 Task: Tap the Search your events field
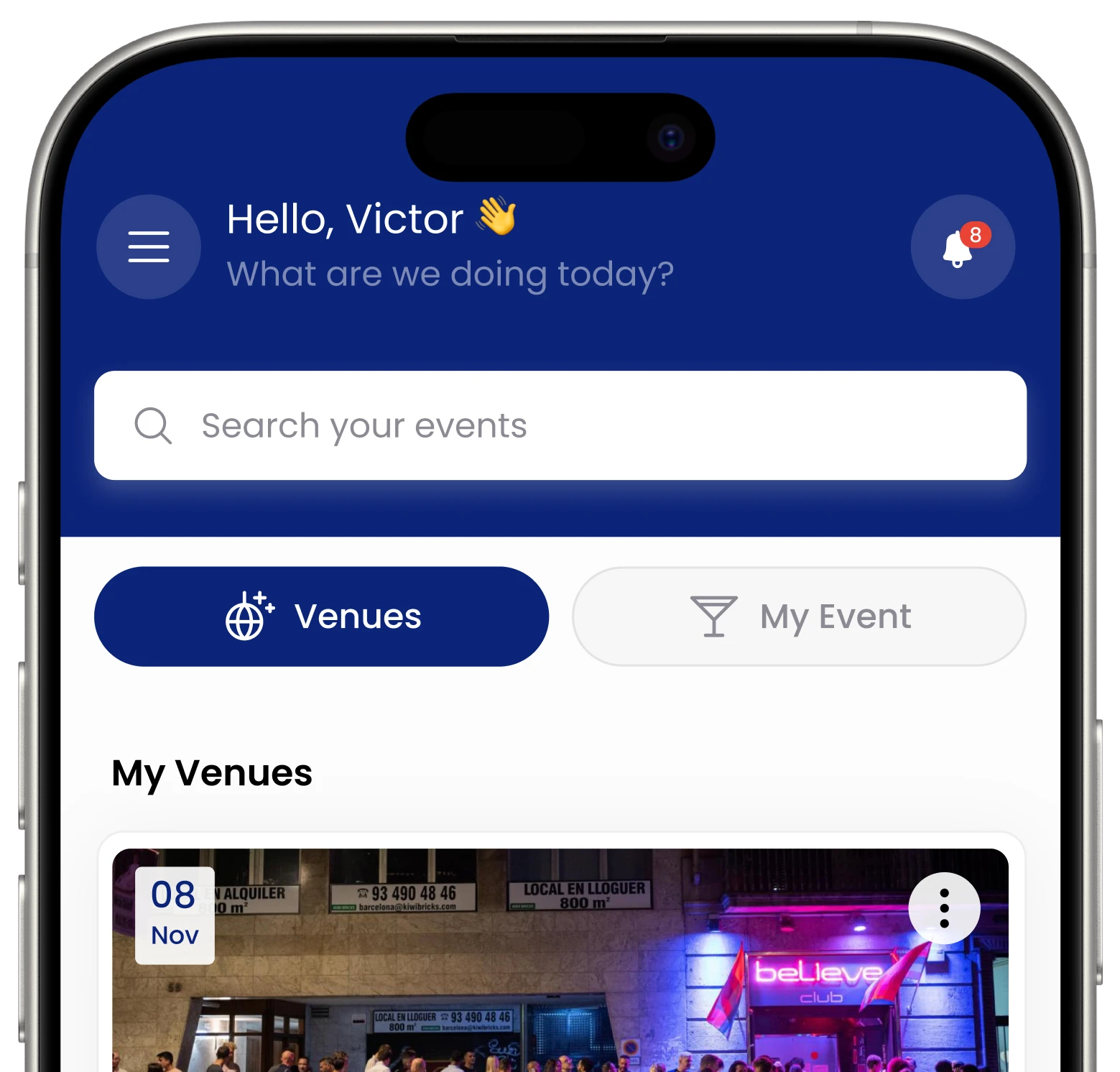click(x=560, y=425)
